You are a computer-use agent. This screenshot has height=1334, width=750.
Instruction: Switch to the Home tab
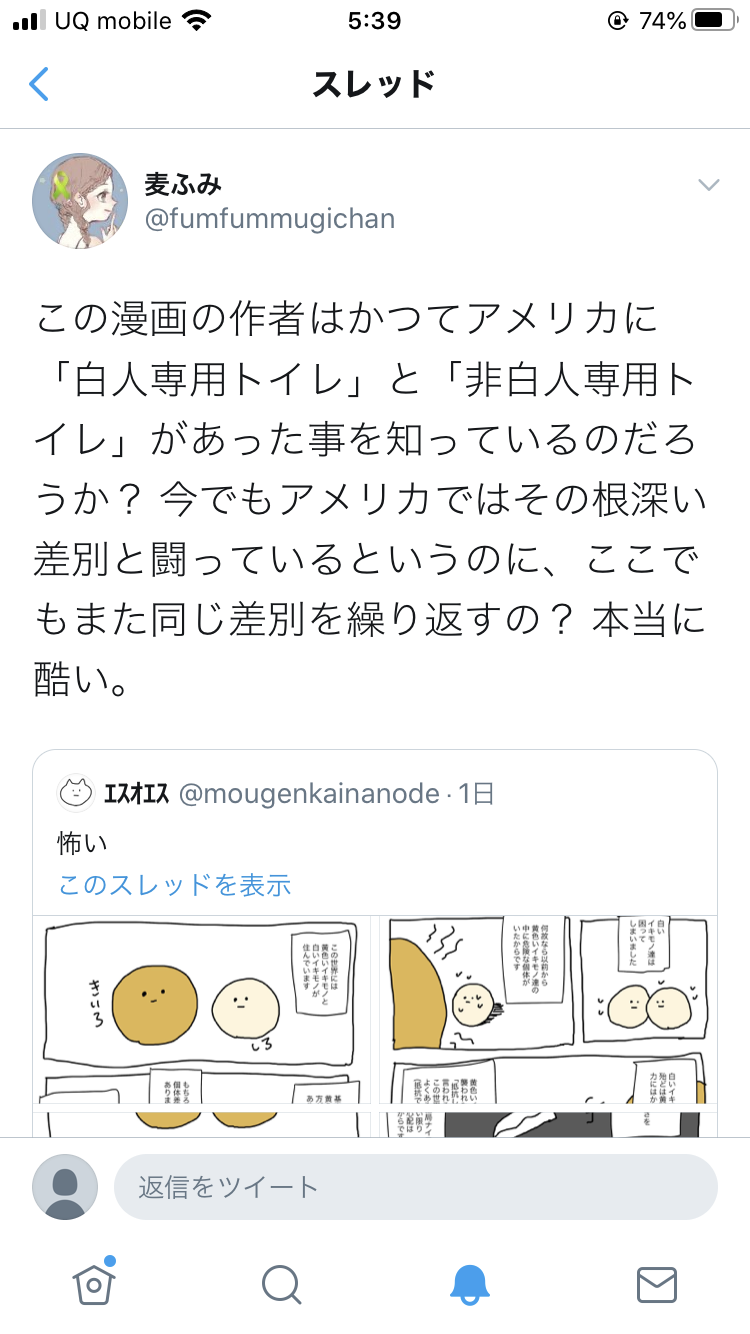click(x=93, y=1283)
